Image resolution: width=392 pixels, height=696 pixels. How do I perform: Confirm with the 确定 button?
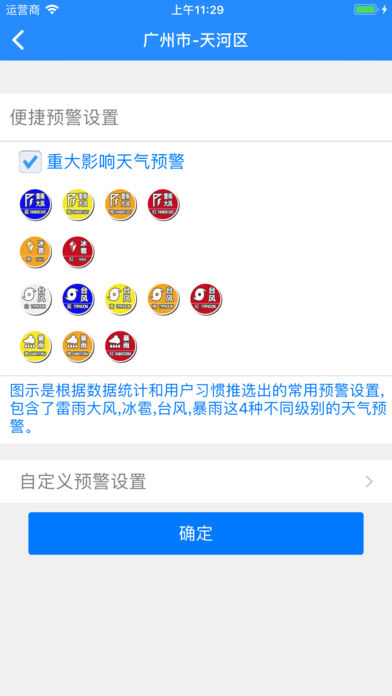tap(196, 534)
